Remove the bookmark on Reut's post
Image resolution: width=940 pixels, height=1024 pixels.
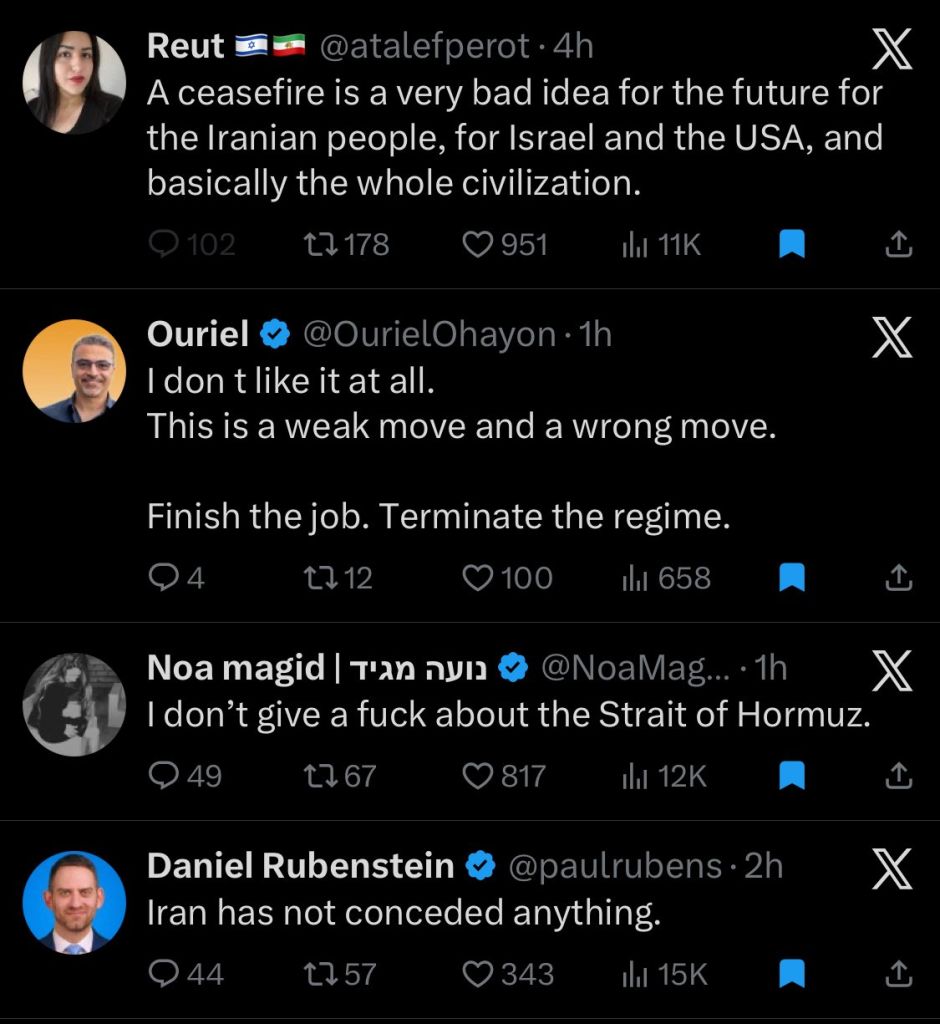(x=791, y=244)
